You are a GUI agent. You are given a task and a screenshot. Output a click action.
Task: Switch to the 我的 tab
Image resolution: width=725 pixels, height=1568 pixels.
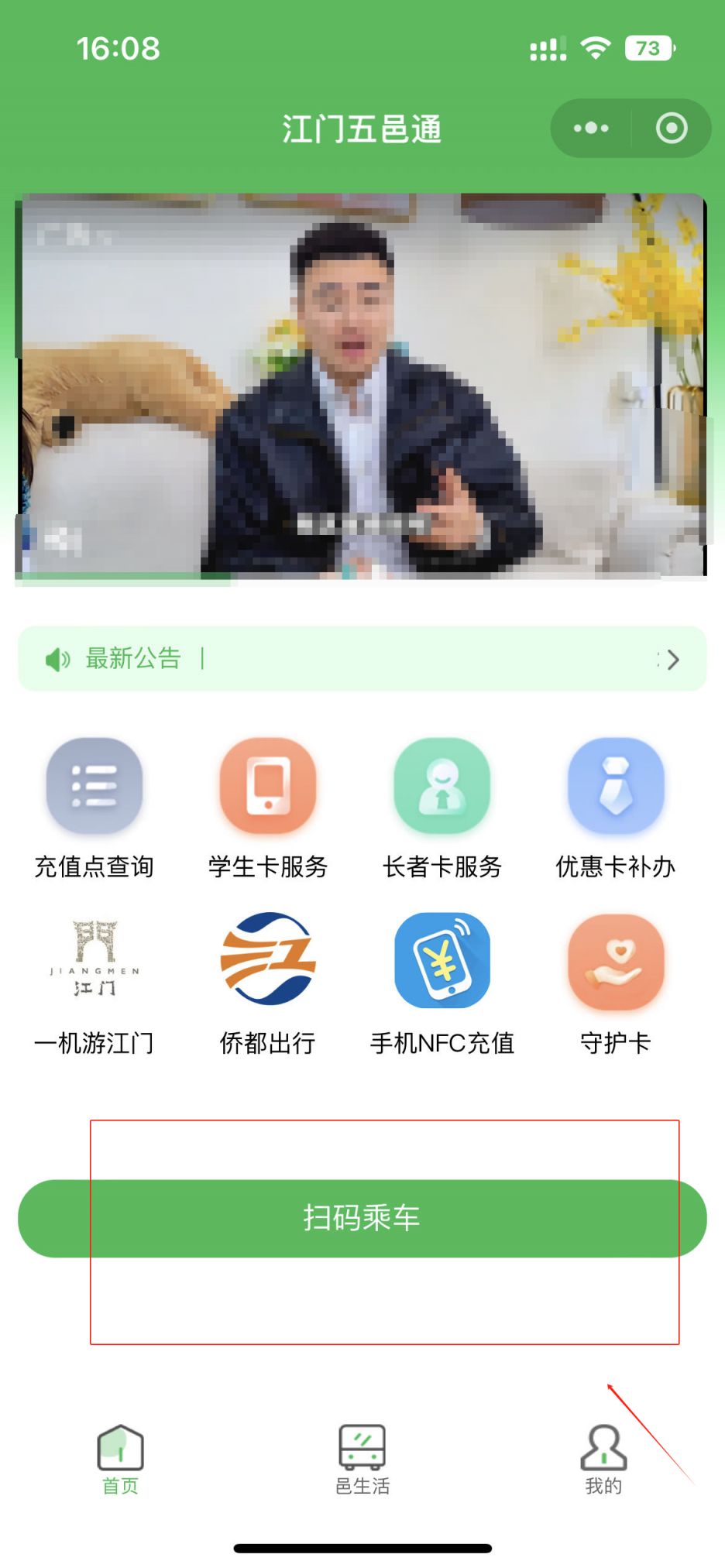pyautogui.click(x=603, y=1460)
